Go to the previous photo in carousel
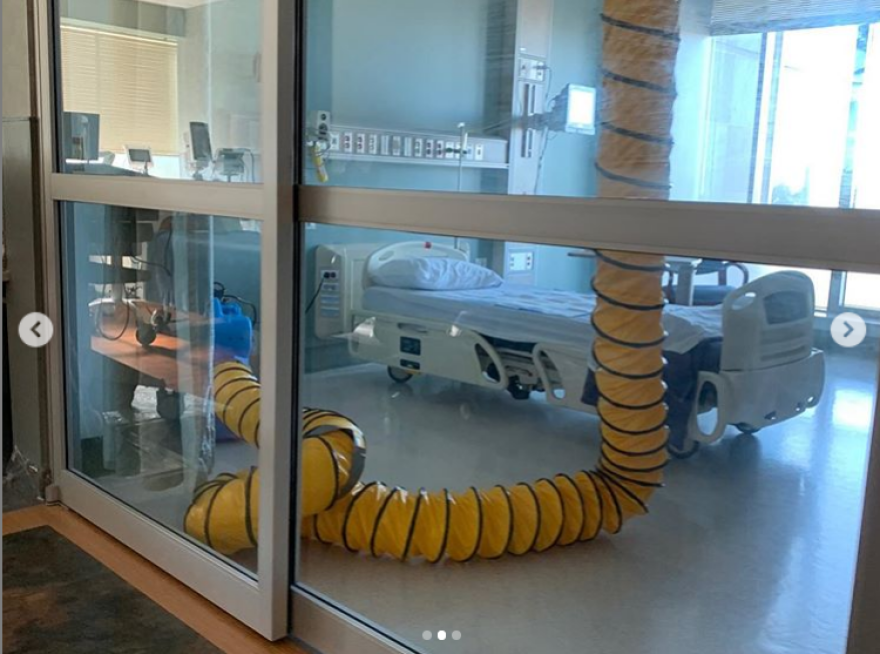This screenshot has width=880, height=654. tap(36, 329)
